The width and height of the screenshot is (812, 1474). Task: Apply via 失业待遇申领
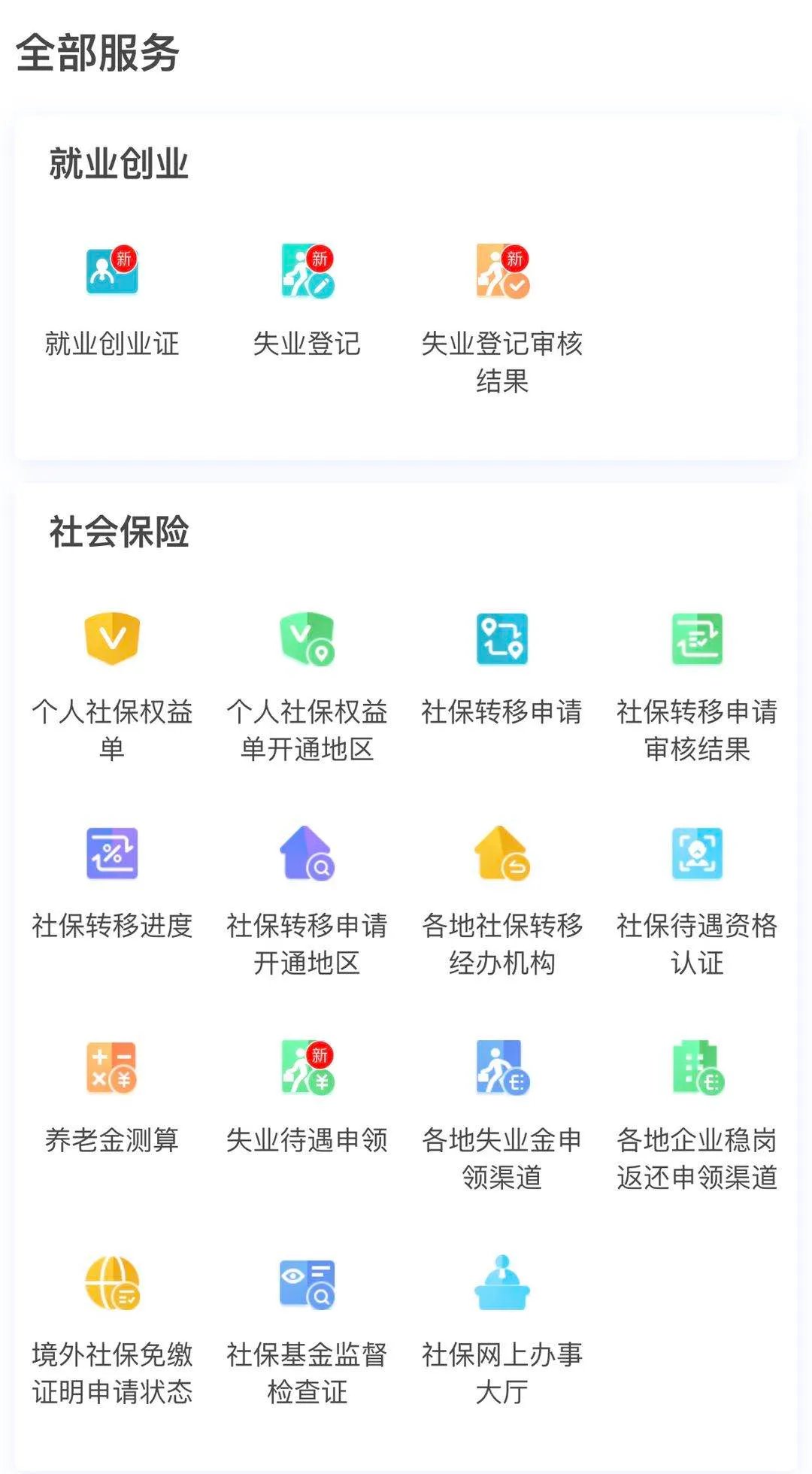(307, 1069)
